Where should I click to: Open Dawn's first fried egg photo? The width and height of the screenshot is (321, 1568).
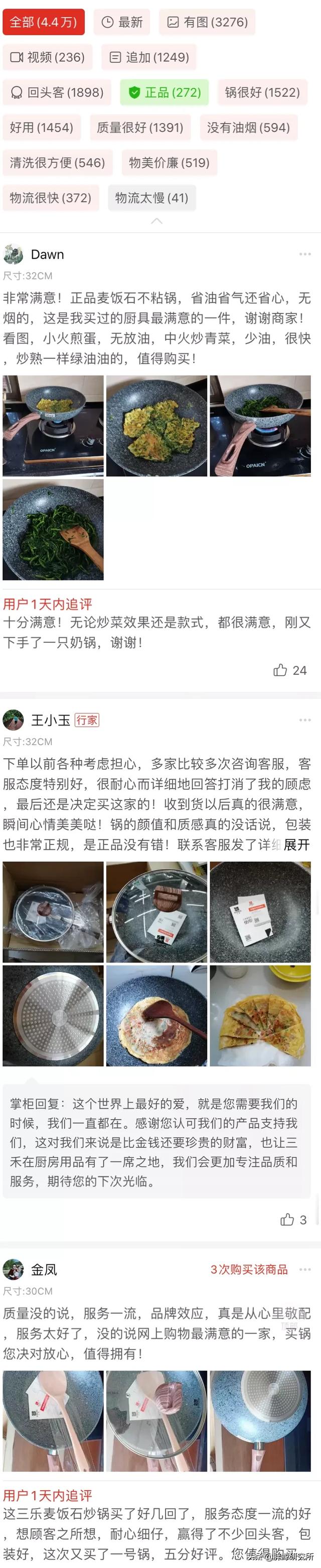[x=53, y=425]
